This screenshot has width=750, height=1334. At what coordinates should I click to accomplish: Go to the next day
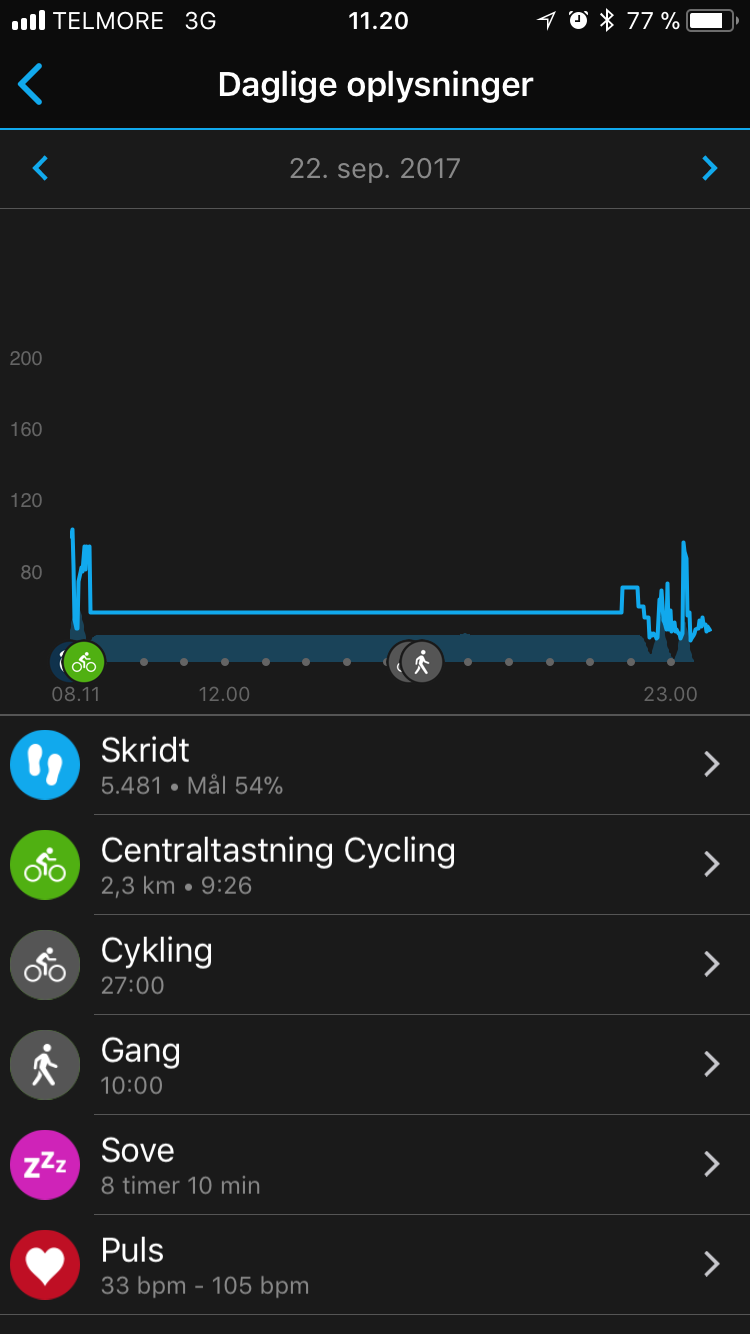(x=709, y=168)
